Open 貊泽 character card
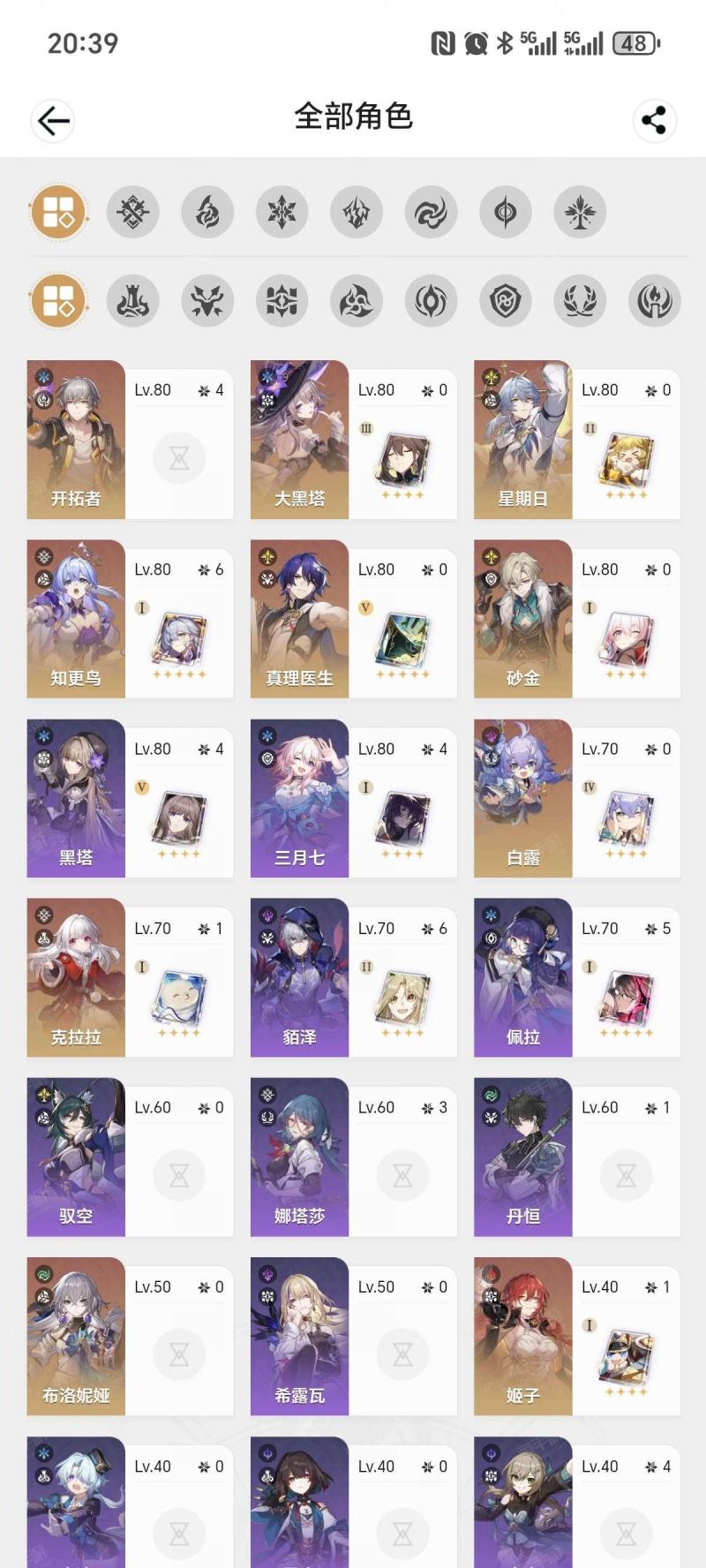706x1568 pixels. point(353,977)
